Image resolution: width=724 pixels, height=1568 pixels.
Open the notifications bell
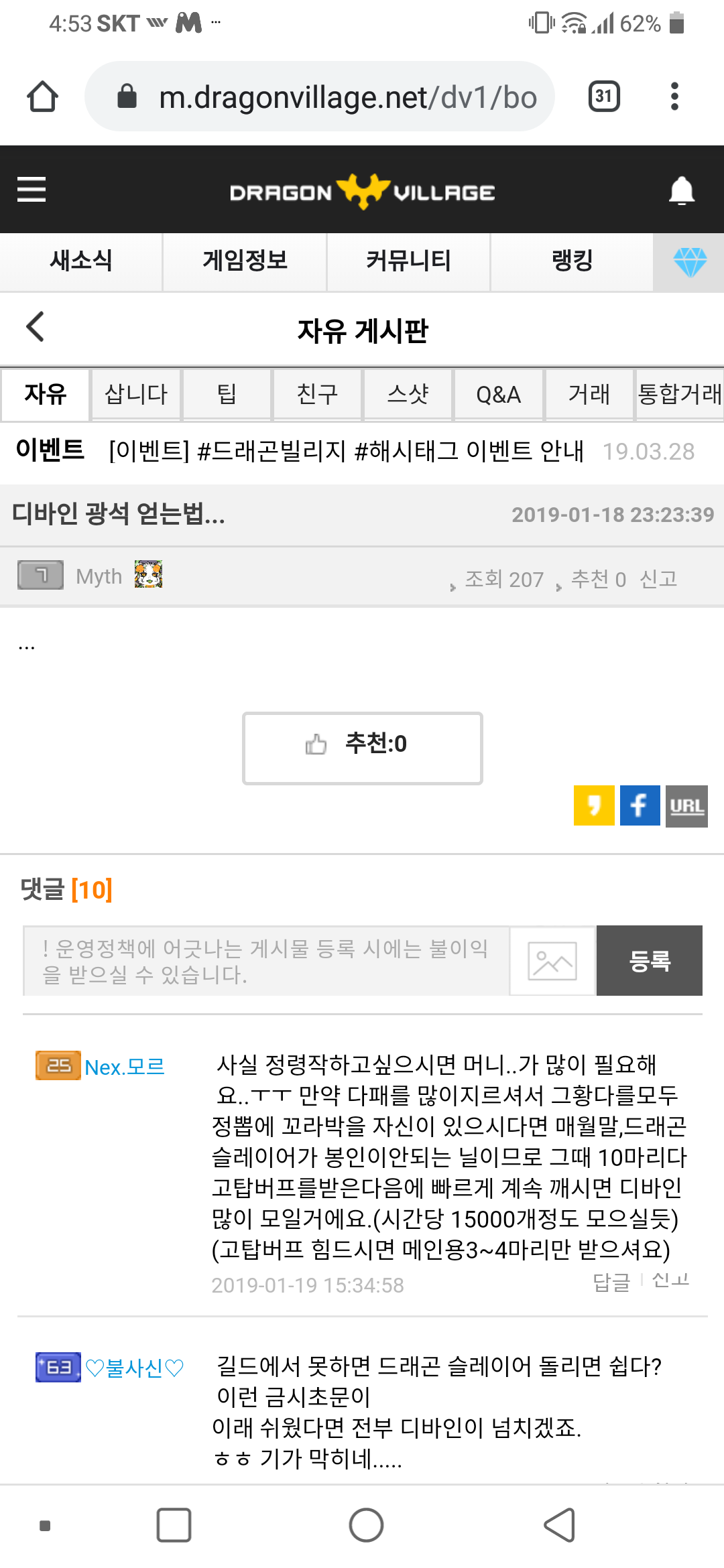click(x=681, y=191)
